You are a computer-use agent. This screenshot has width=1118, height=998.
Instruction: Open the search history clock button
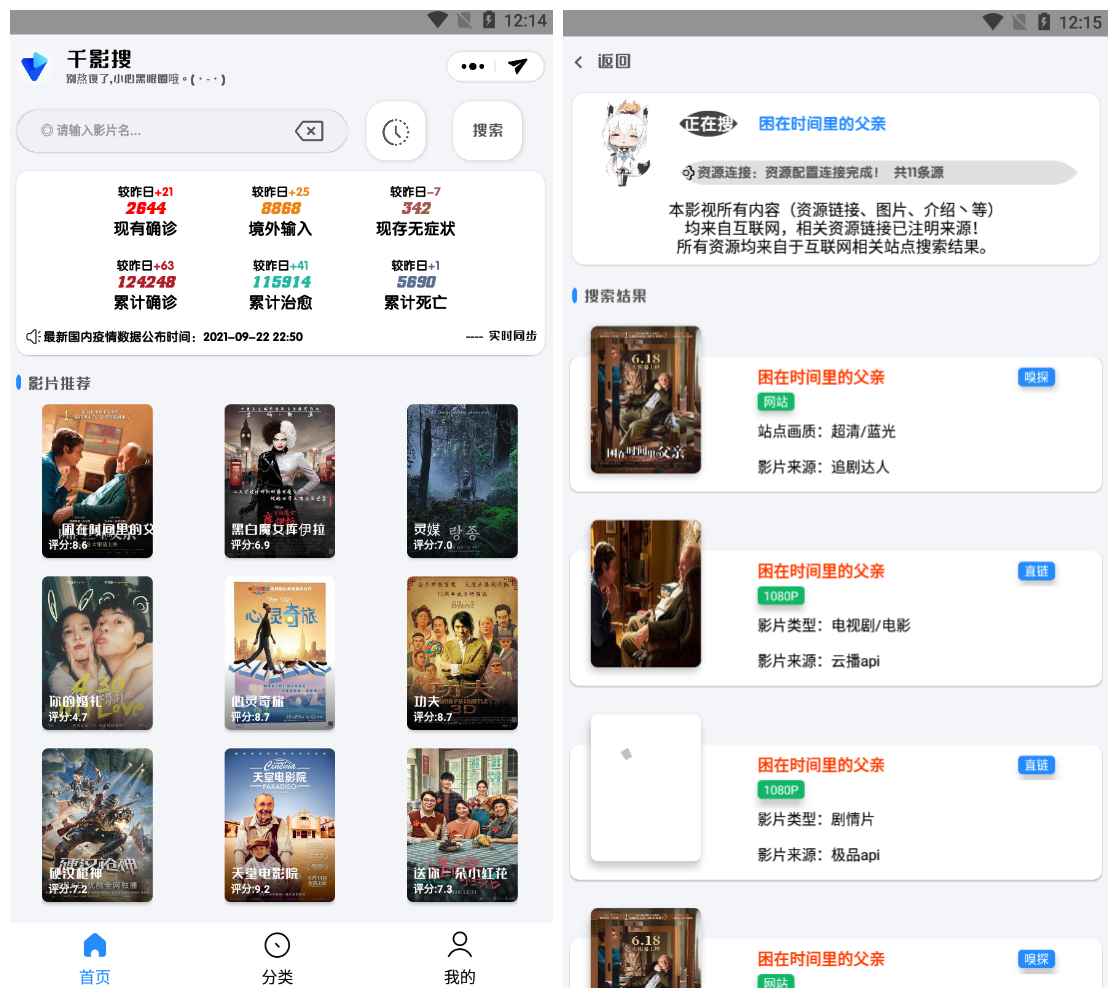396,131
